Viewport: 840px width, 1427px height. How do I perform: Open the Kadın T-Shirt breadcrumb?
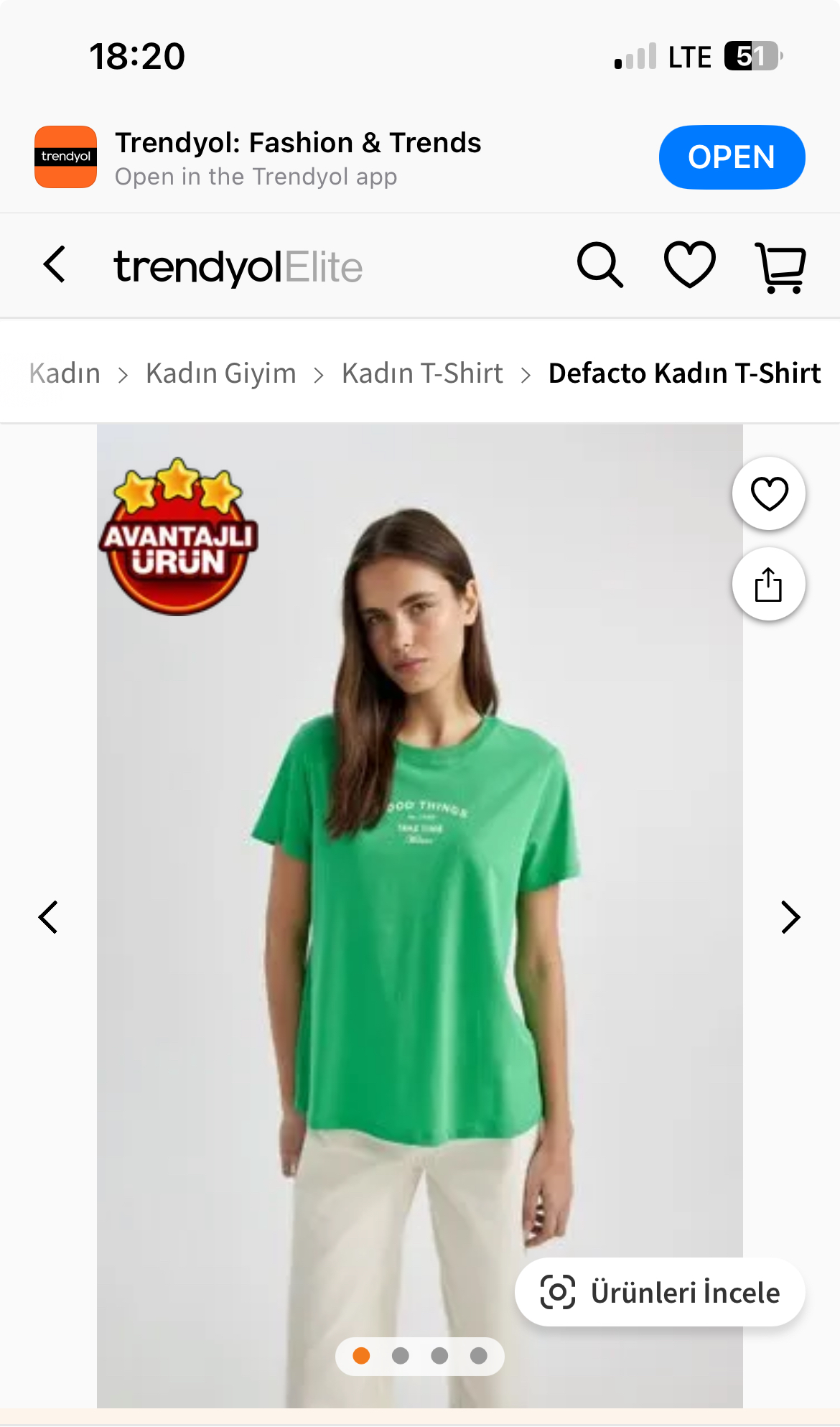click(422, 373)
